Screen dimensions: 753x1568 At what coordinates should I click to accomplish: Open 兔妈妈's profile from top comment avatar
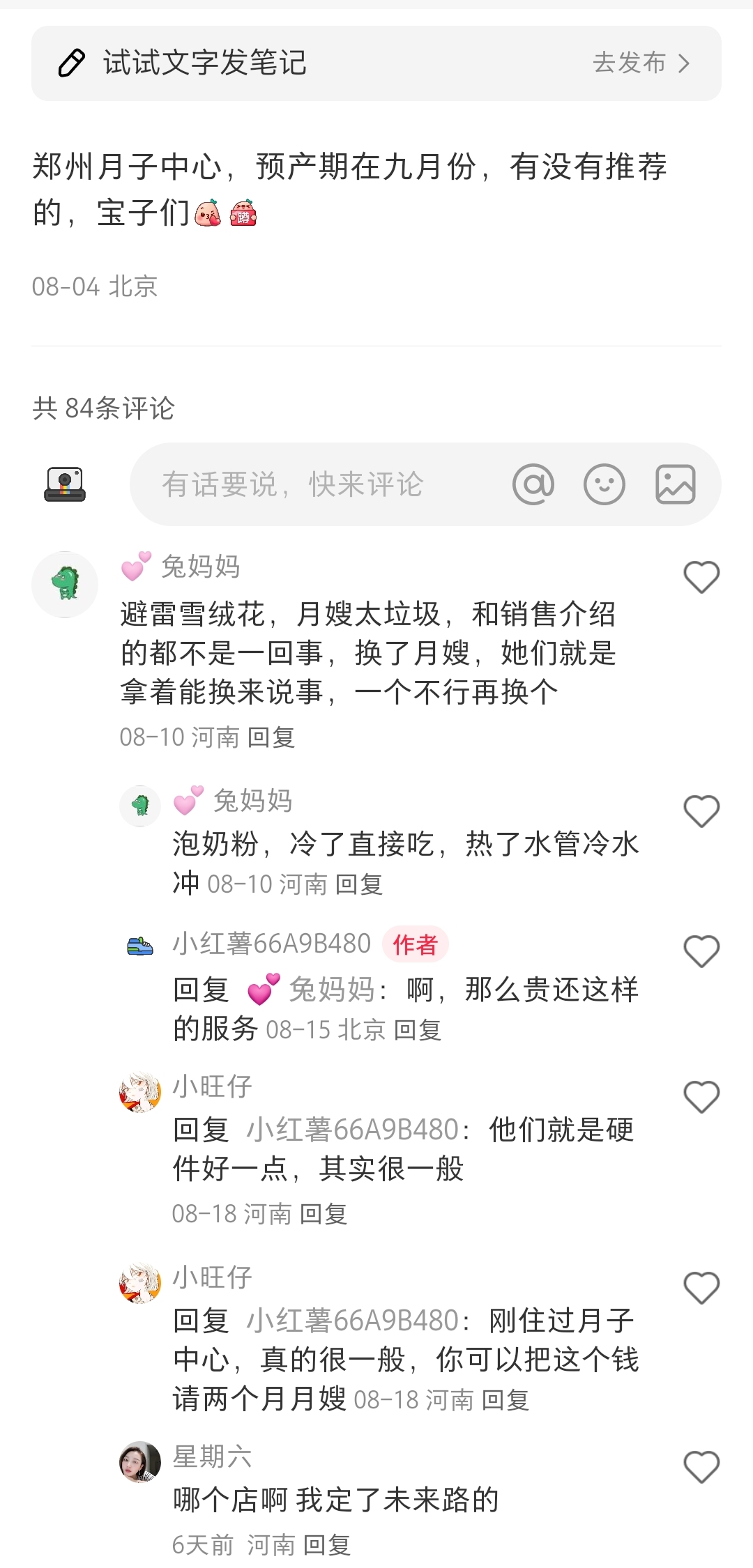point(65,584)
